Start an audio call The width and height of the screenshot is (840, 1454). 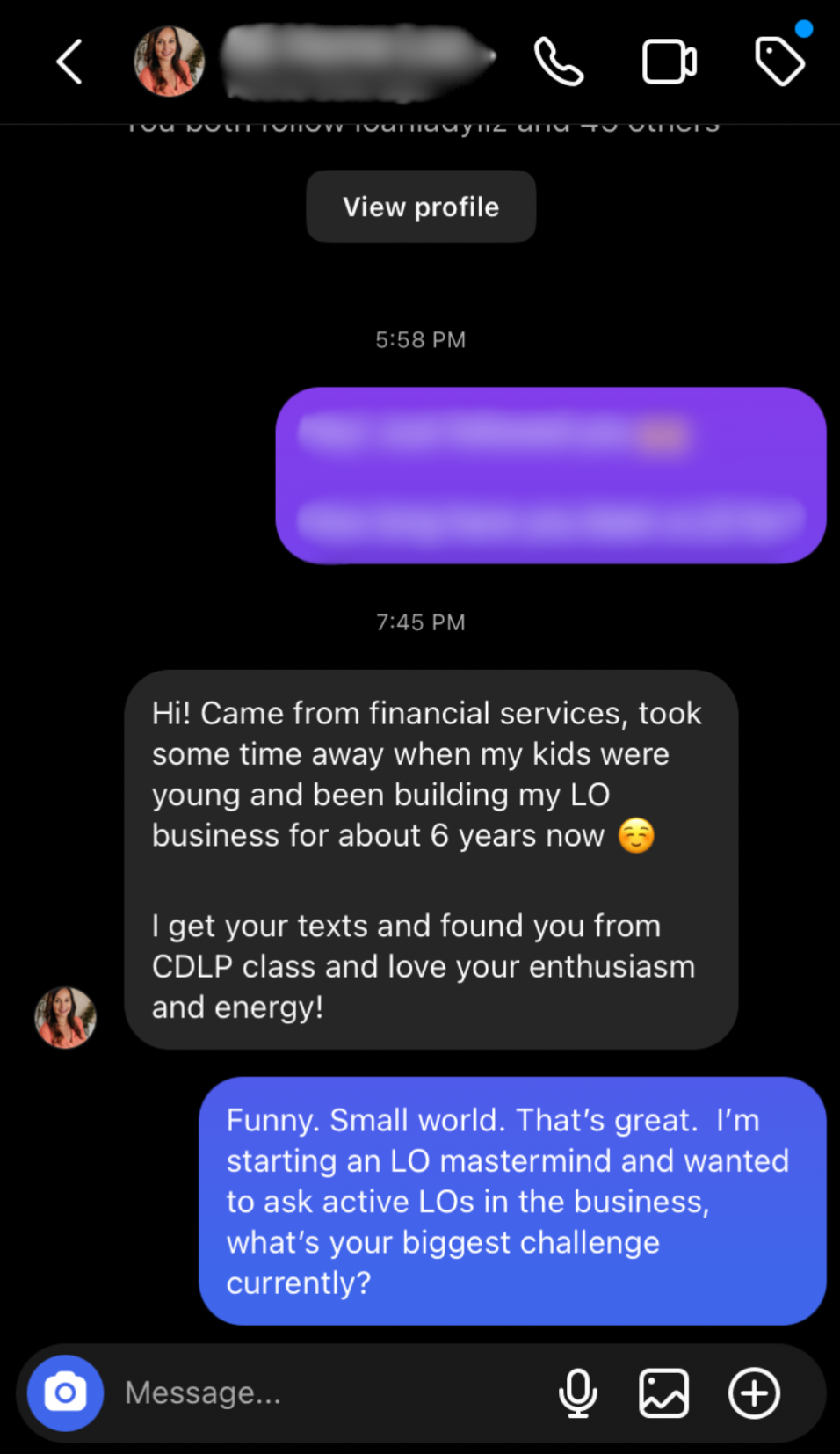559,62
